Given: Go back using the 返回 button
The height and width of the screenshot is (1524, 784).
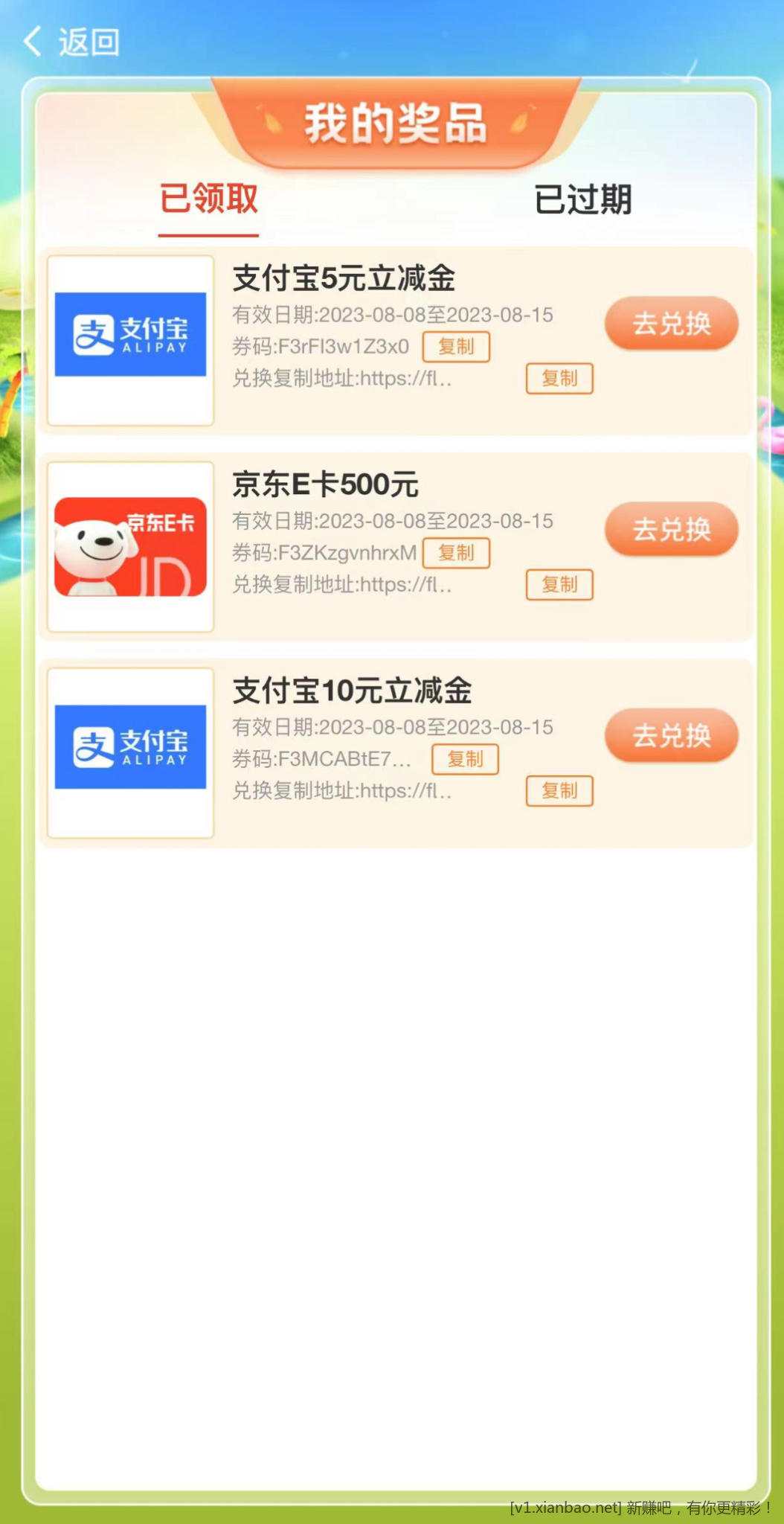Looking at the screenshot, I should [71, 42].
